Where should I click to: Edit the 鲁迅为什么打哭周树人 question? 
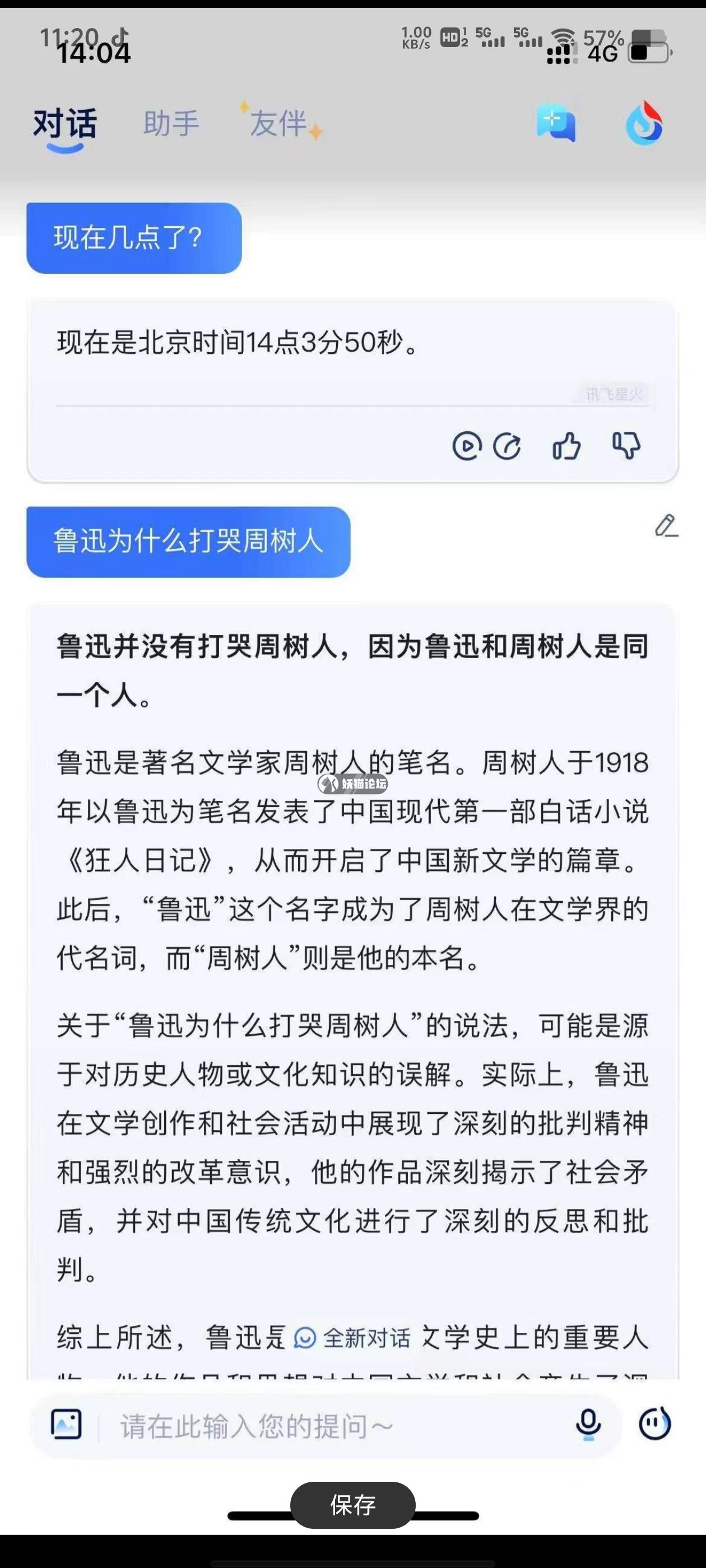[666, 526]
